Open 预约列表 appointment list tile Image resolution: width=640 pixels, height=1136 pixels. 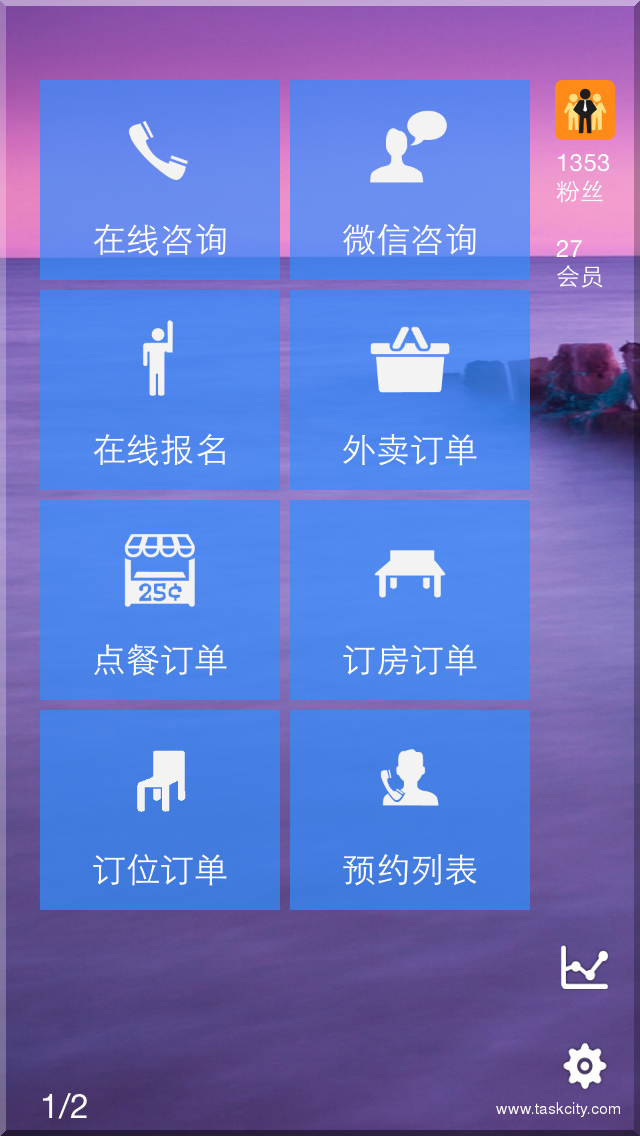coord(410,809)
